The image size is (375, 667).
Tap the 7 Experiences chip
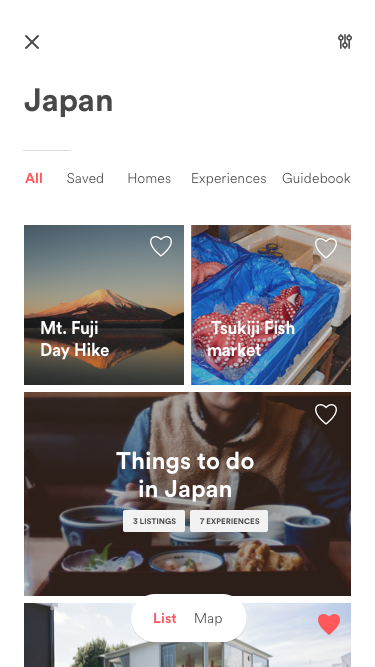[229, 521]
